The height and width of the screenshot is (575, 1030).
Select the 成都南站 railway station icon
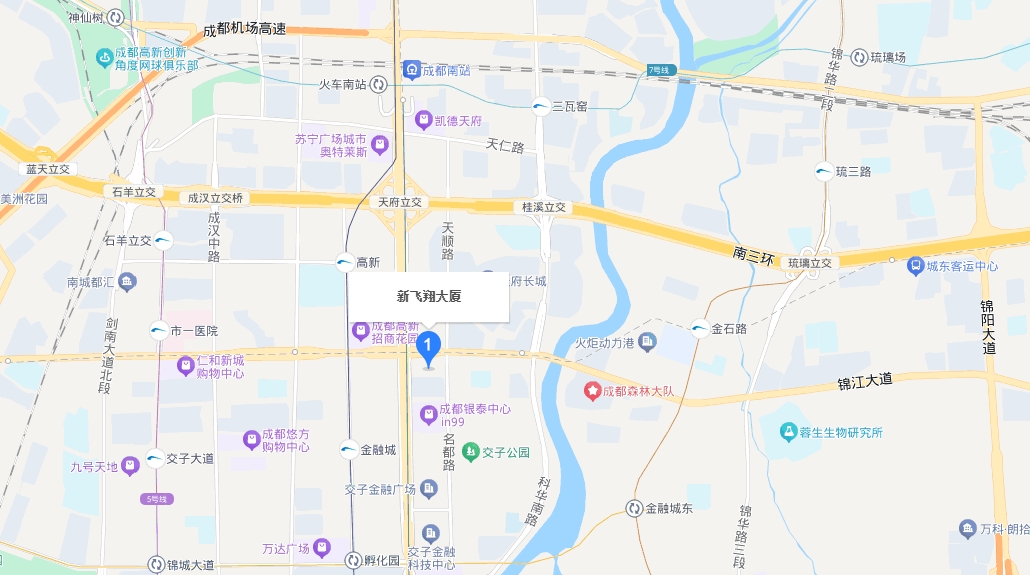411,70
